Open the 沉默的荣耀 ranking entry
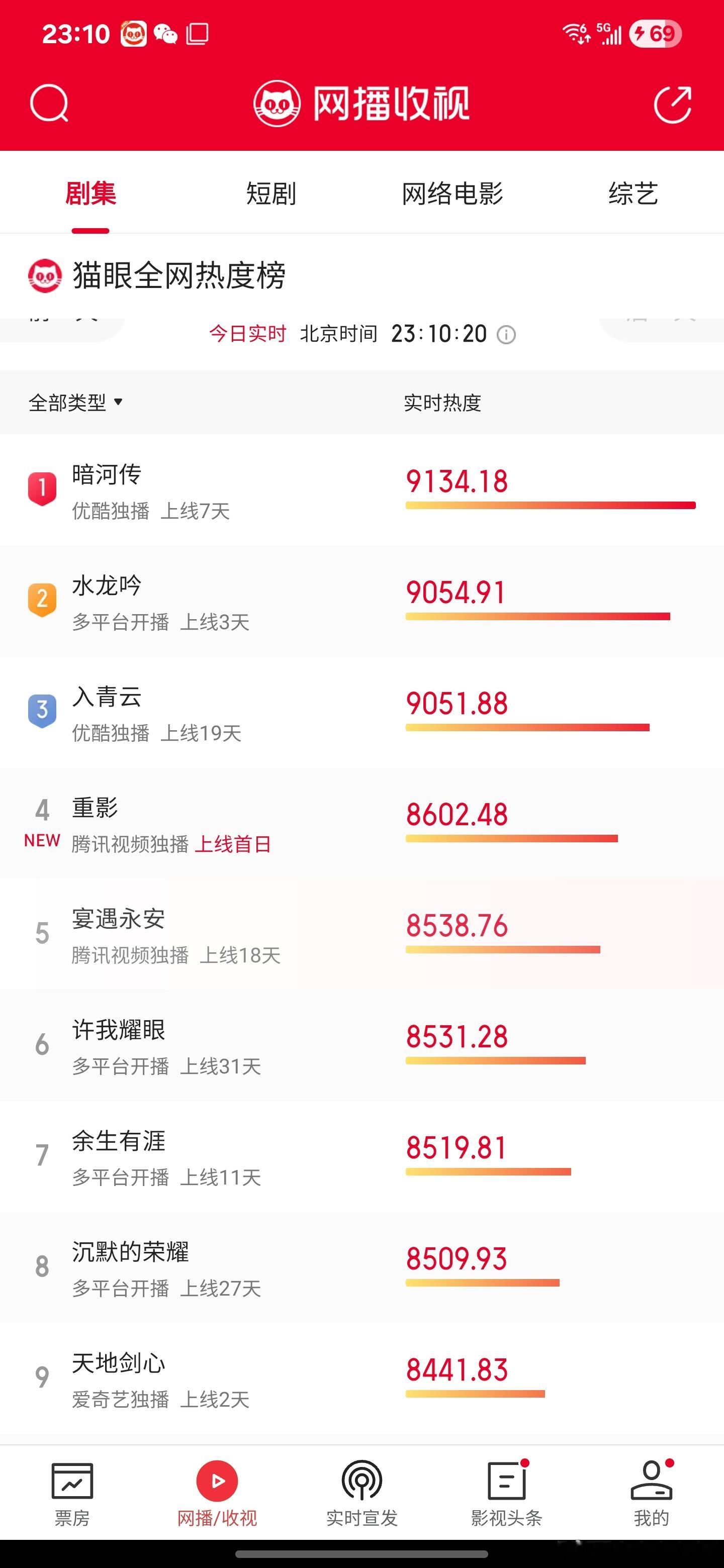The width and height of the screenshot is (724, 1568). pyautogui.click(x=361, y=1266)
